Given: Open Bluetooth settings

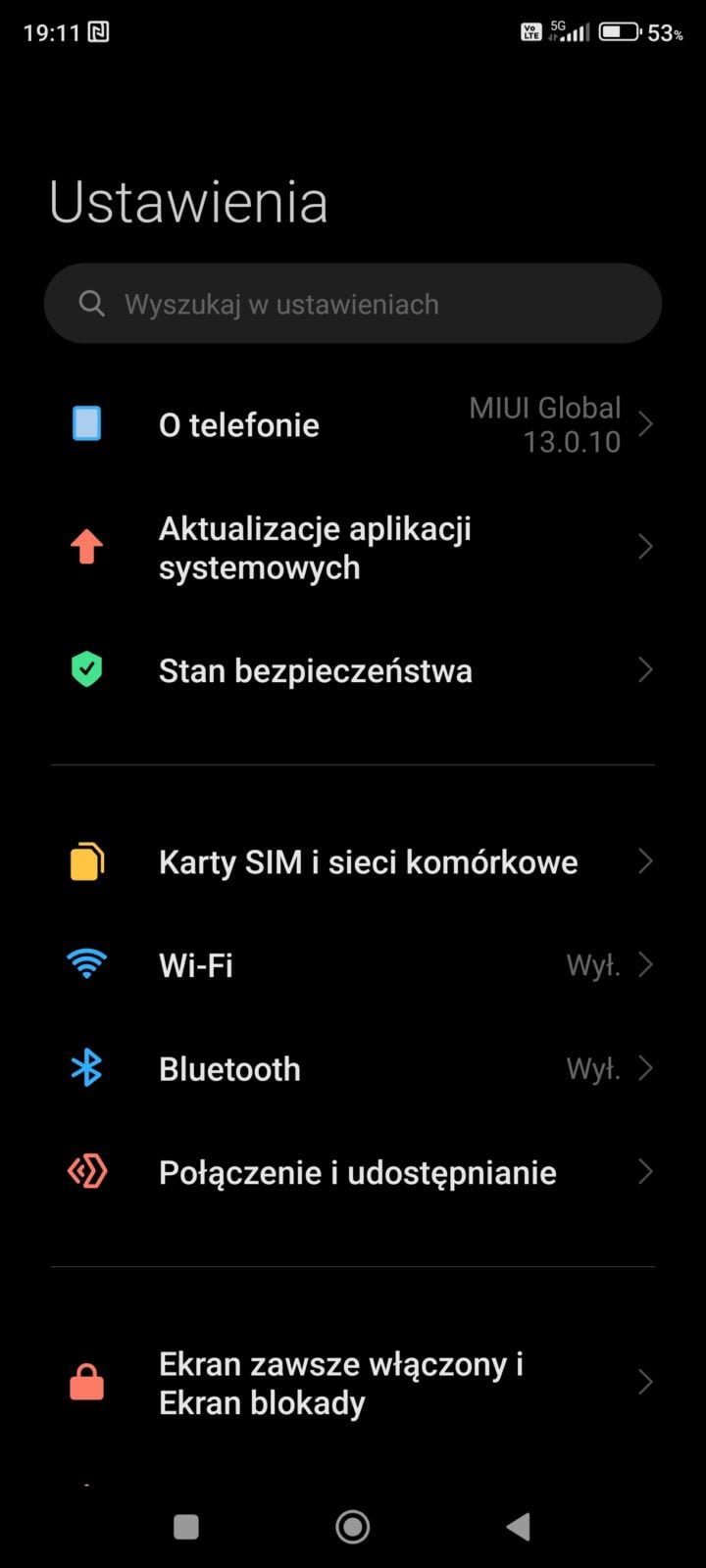Looking at the screenshot, I should 353,1069.
